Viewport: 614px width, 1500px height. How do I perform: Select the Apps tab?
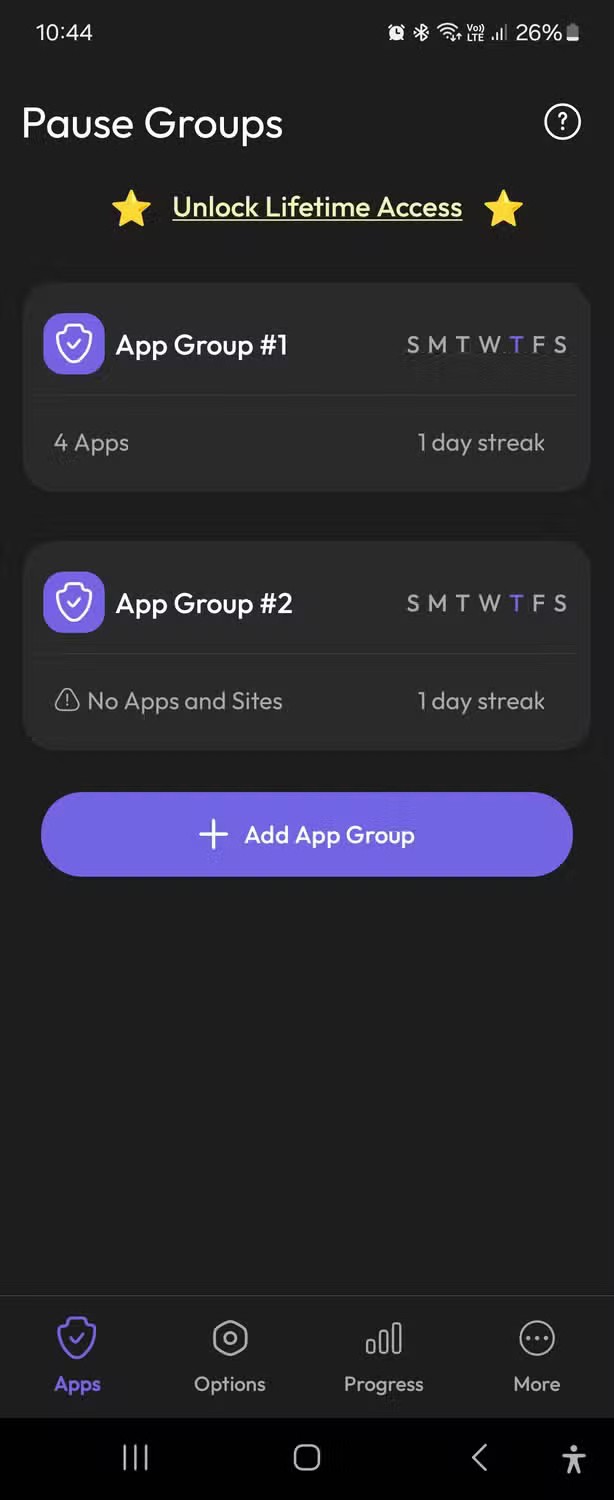tap(77, 1356)
